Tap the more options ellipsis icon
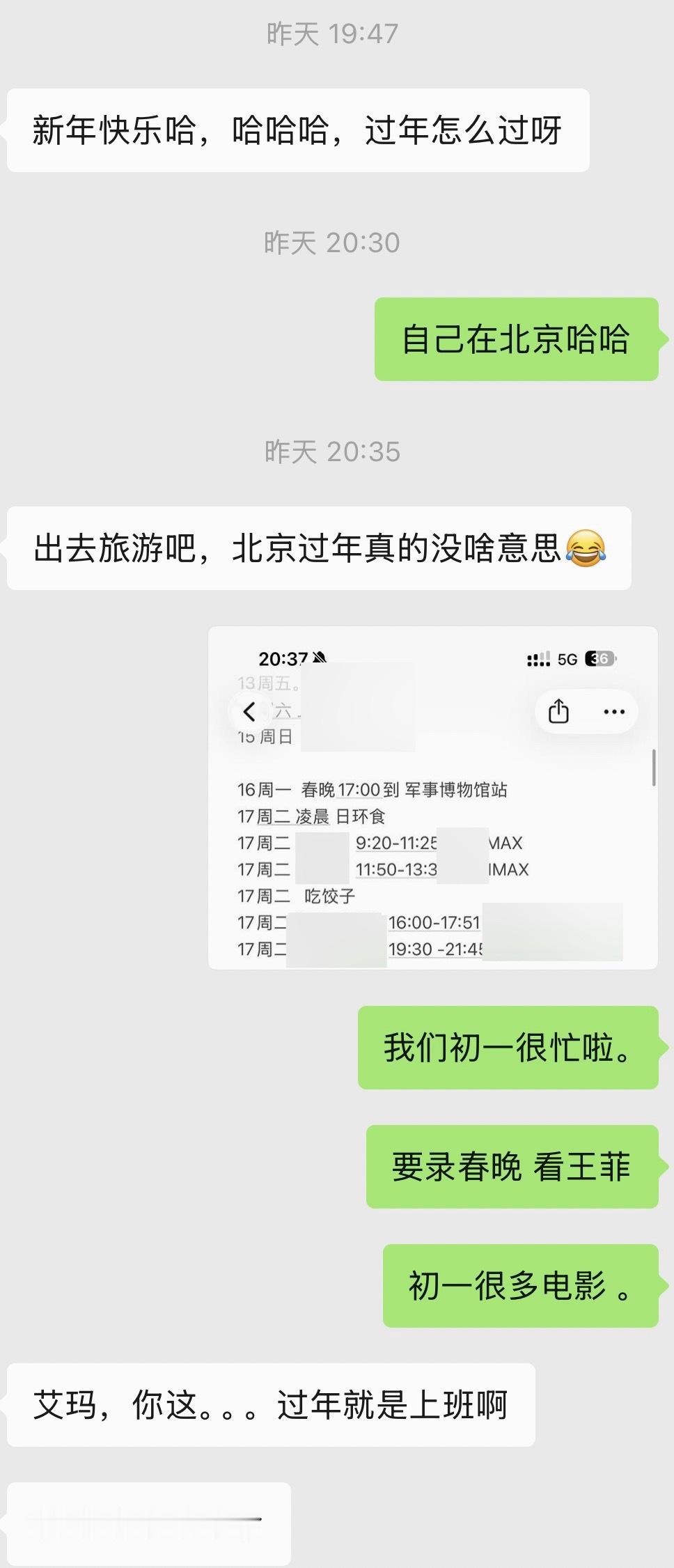The height and width of the screenshot is (1568, 674). point(613,711)
